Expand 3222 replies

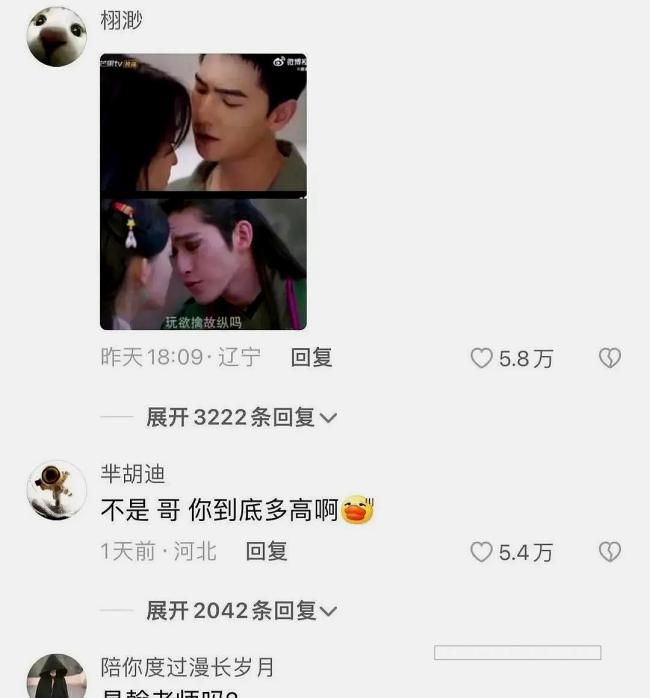tap(241, 417)
